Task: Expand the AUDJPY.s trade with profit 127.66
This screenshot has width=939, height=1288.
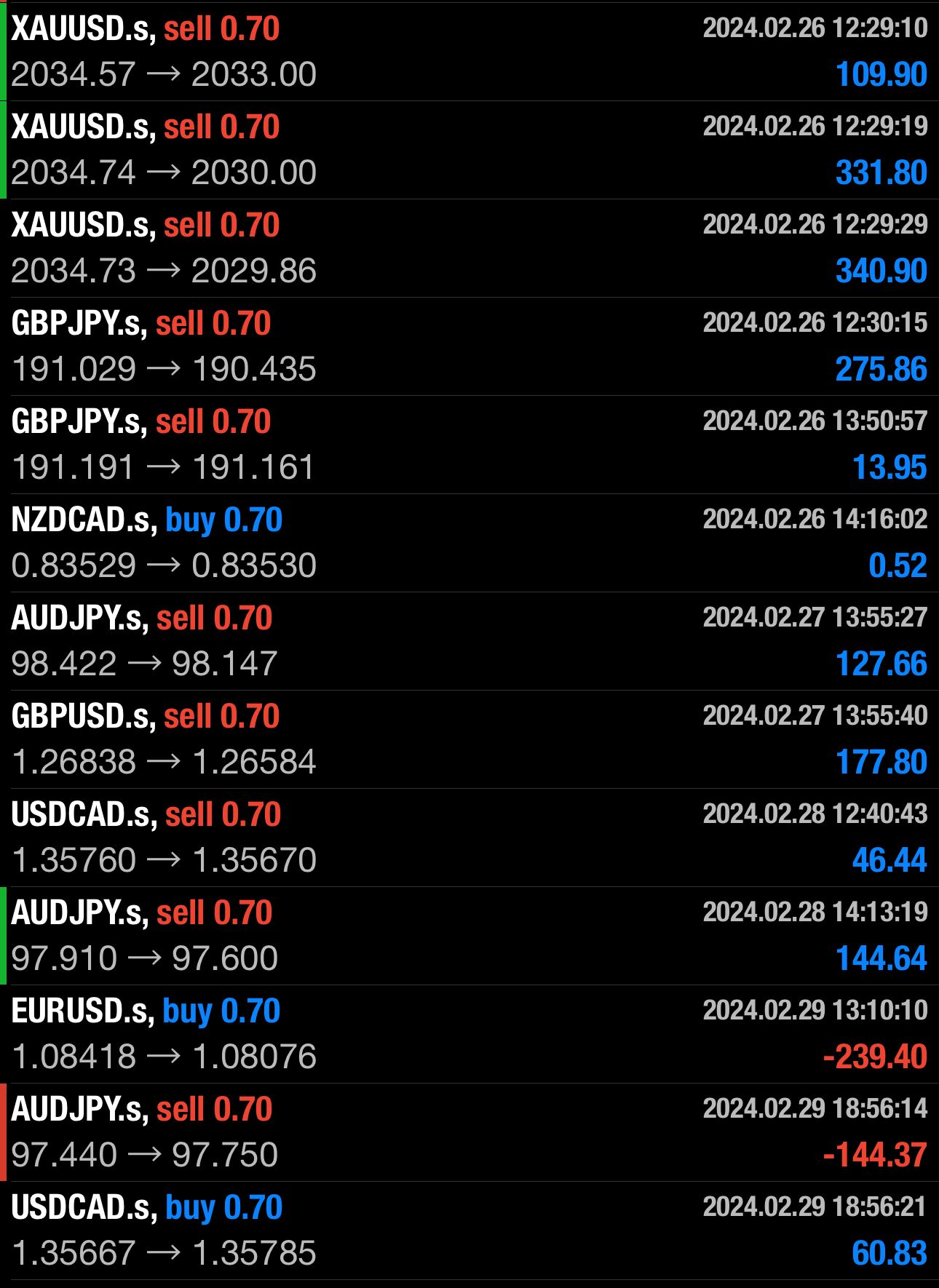Action: [x=469, y=640]
